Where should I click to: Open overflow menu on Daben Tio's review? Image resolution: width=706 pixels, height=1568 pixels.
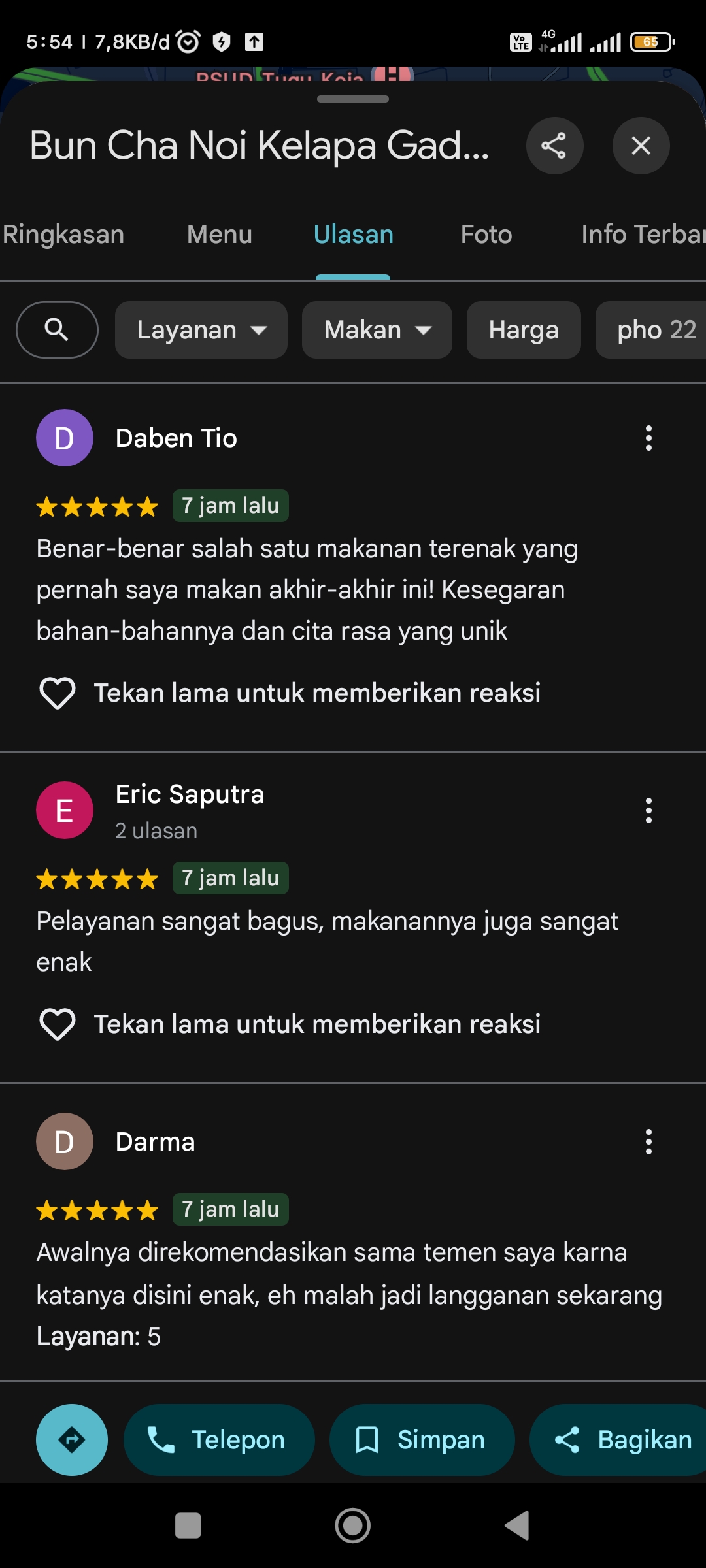click(x=648, y=438)
